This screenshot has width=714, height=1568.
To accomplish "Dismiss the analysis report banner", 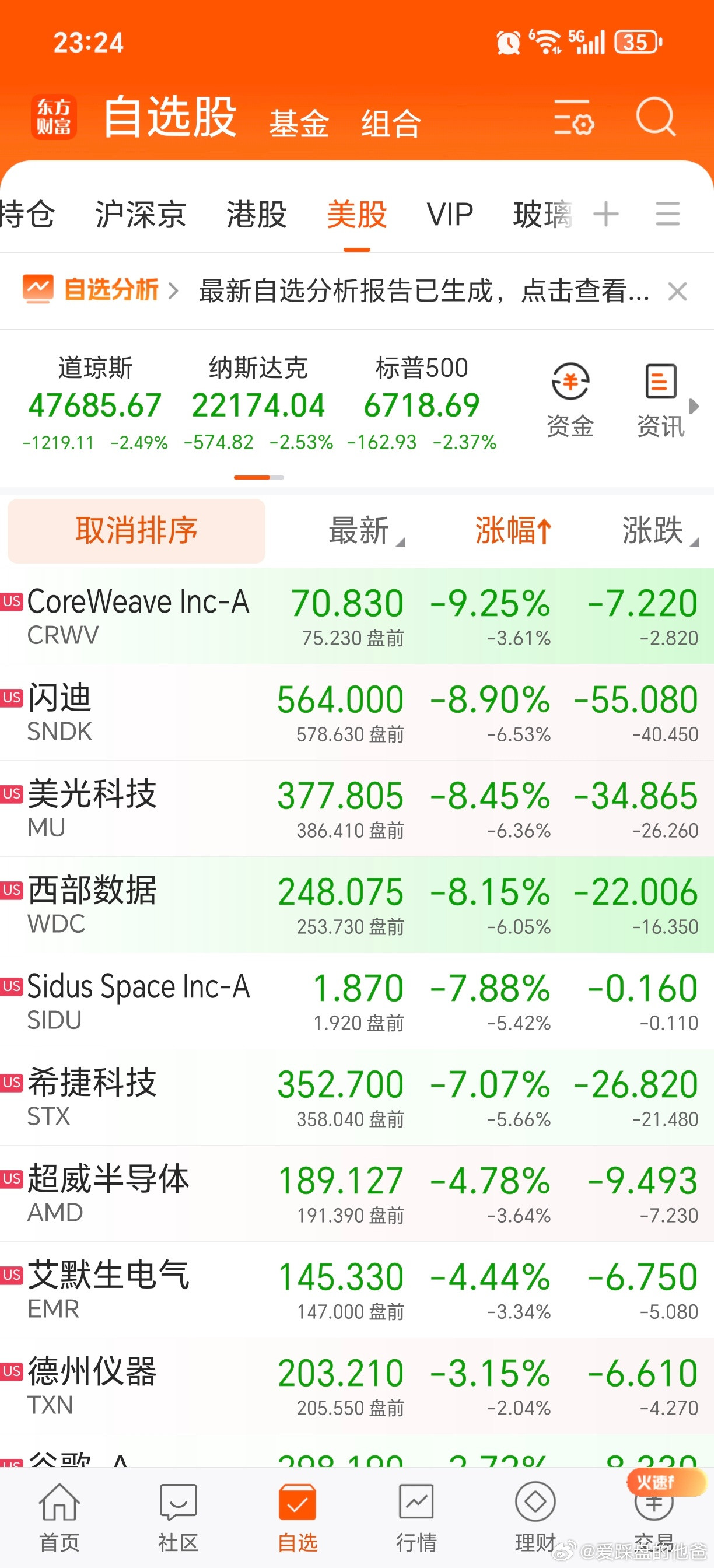I will [676, 292].
